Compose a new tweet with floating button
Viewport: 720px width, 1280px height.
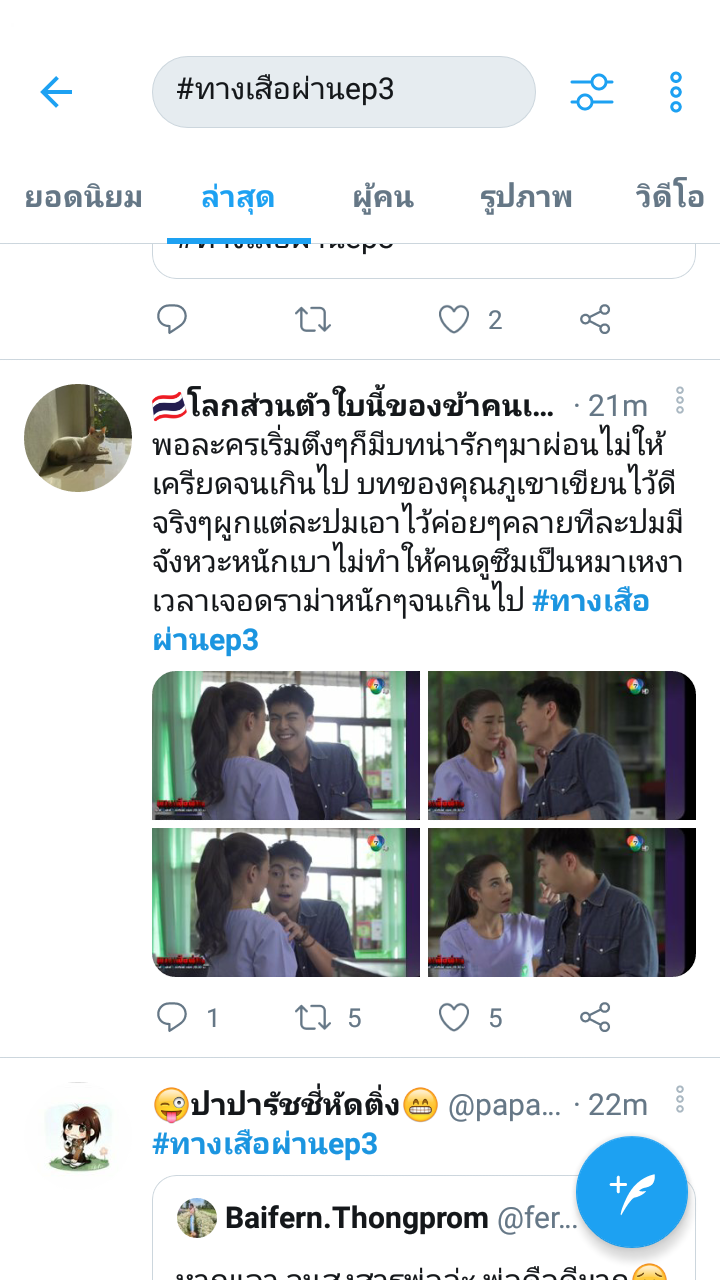click(x=632, y=1191)
